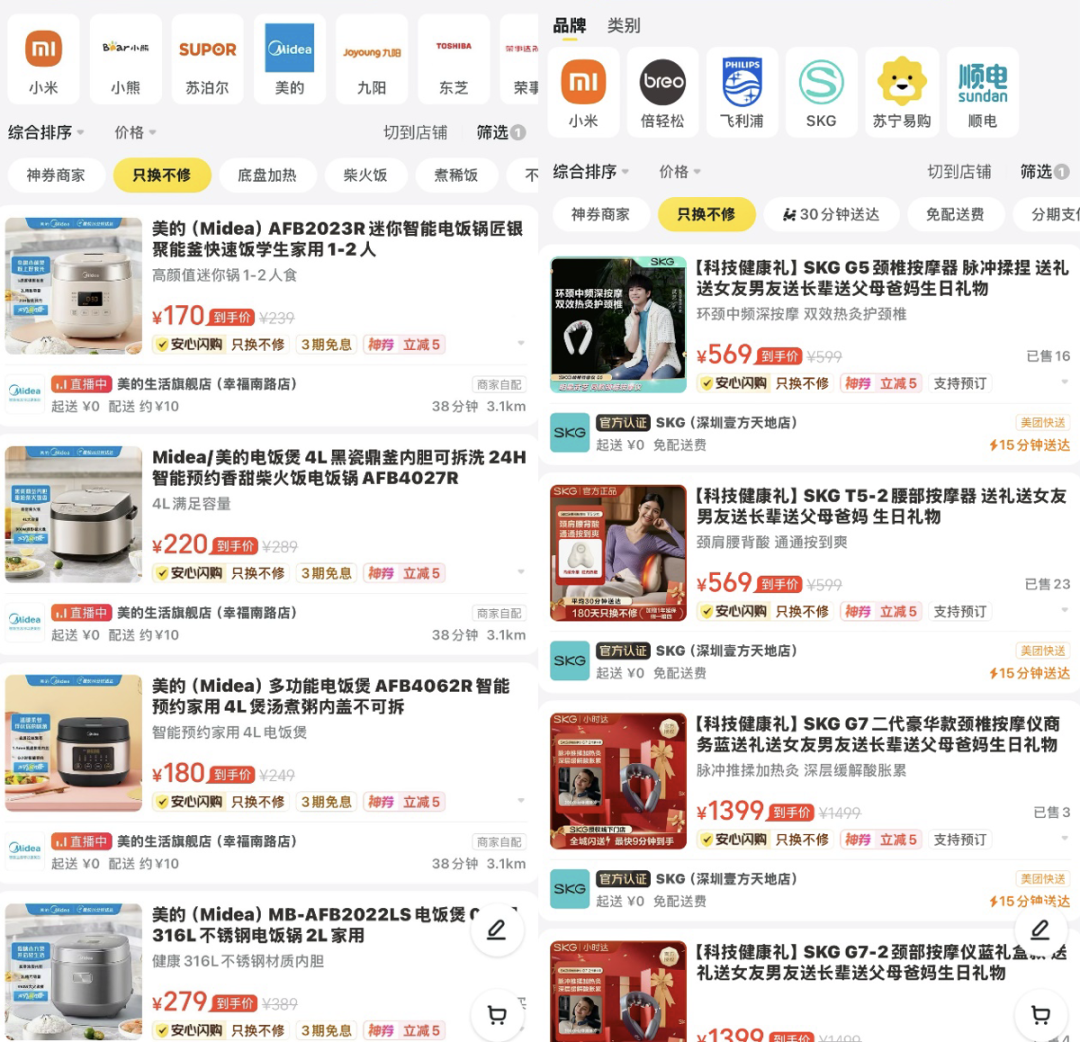Apply the 免配送费 filter chip
1080x1042 pixels.
[x=954, y=214]
